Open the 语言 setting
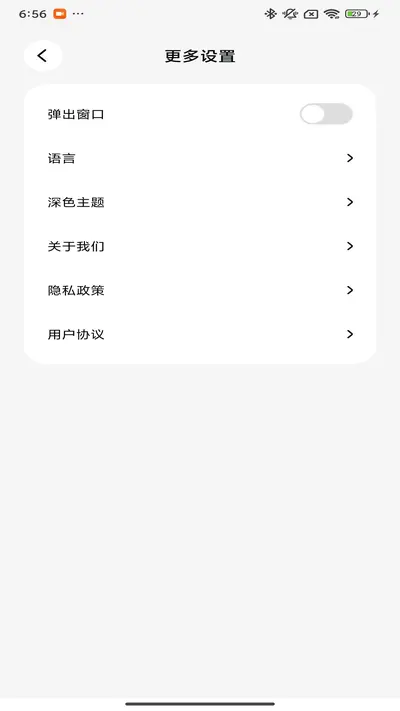This screenshot has height=711, width=400. point(200,158)
